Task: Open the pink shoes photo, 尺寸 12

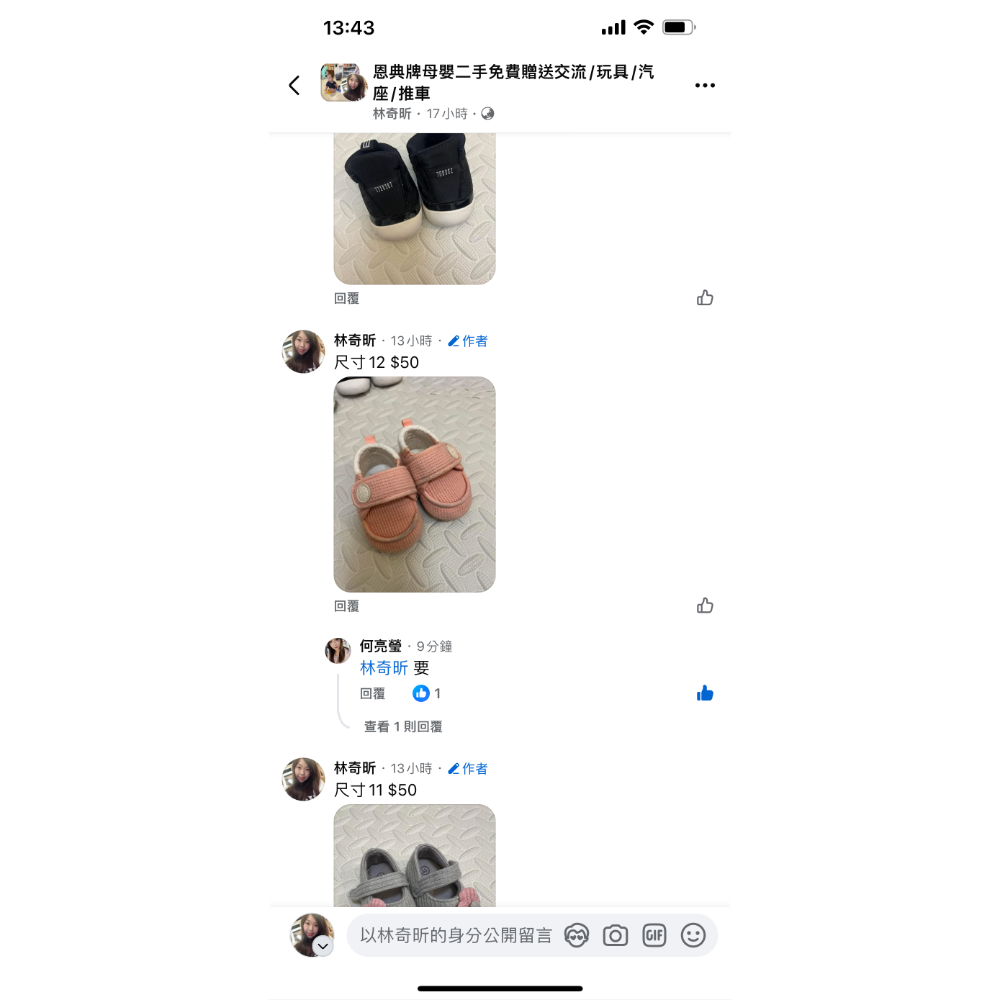Action: [x=414, y=484]
